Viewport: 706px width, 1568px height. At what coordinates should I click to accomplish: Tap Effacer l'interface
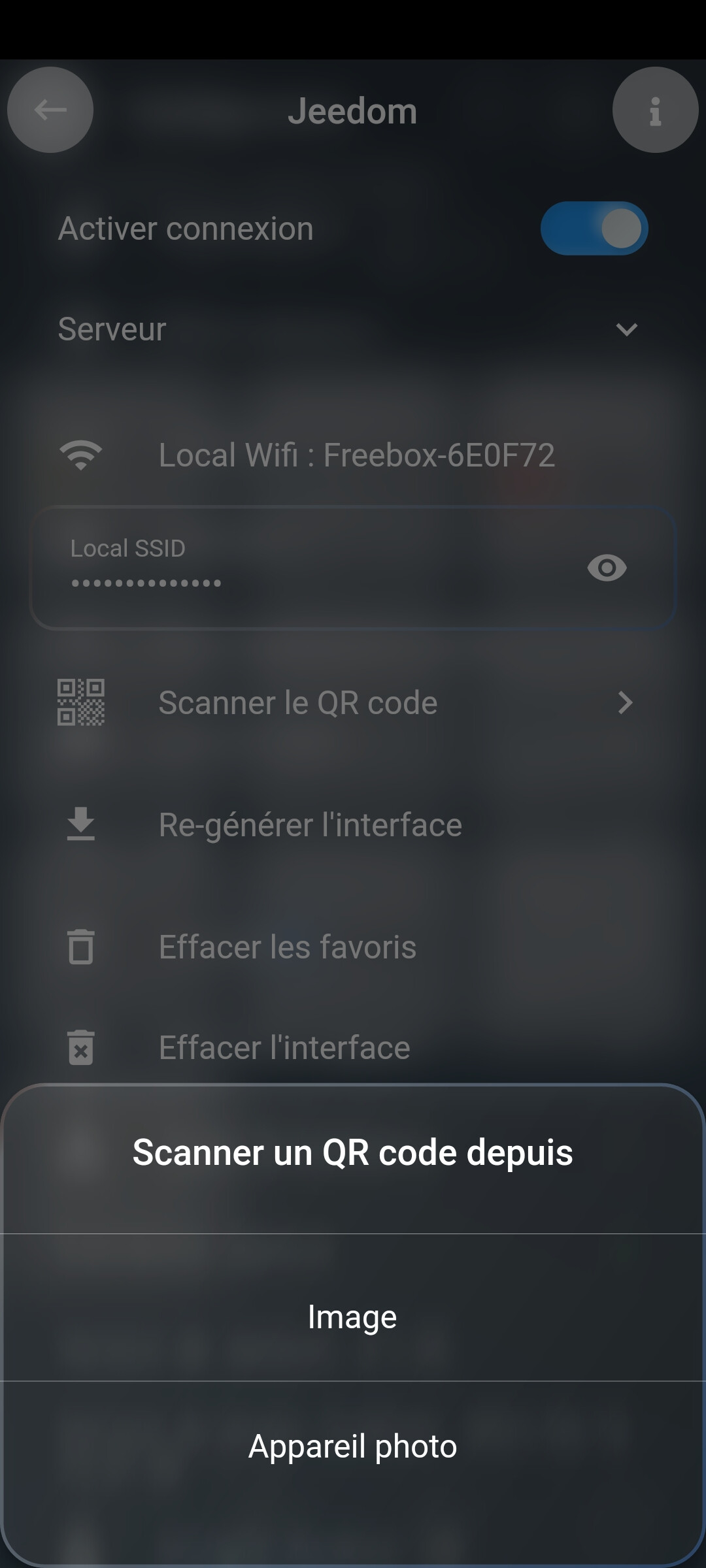[284, 1047]
